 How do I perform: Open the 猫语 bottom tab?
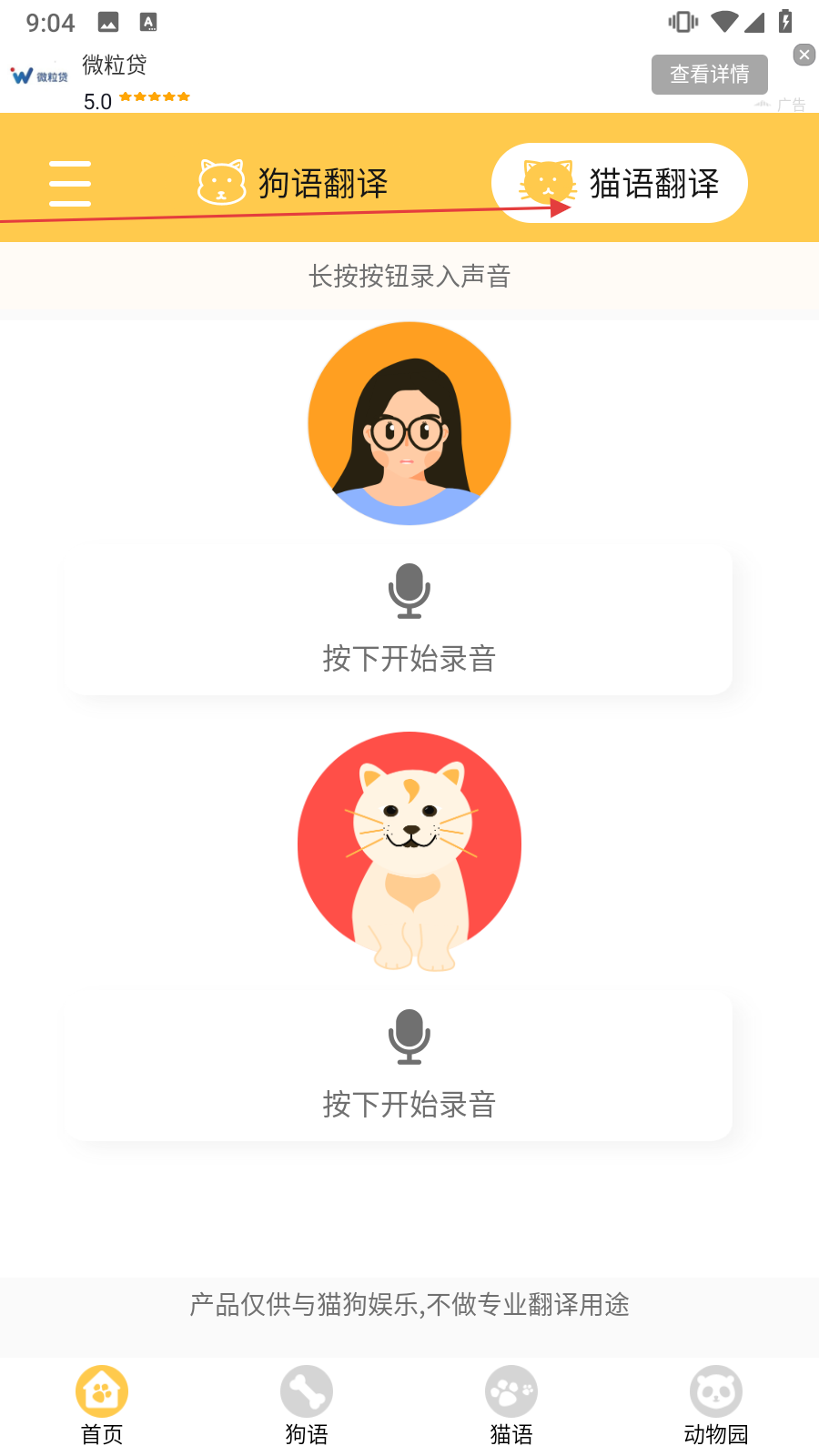[x=511, y=1405]
